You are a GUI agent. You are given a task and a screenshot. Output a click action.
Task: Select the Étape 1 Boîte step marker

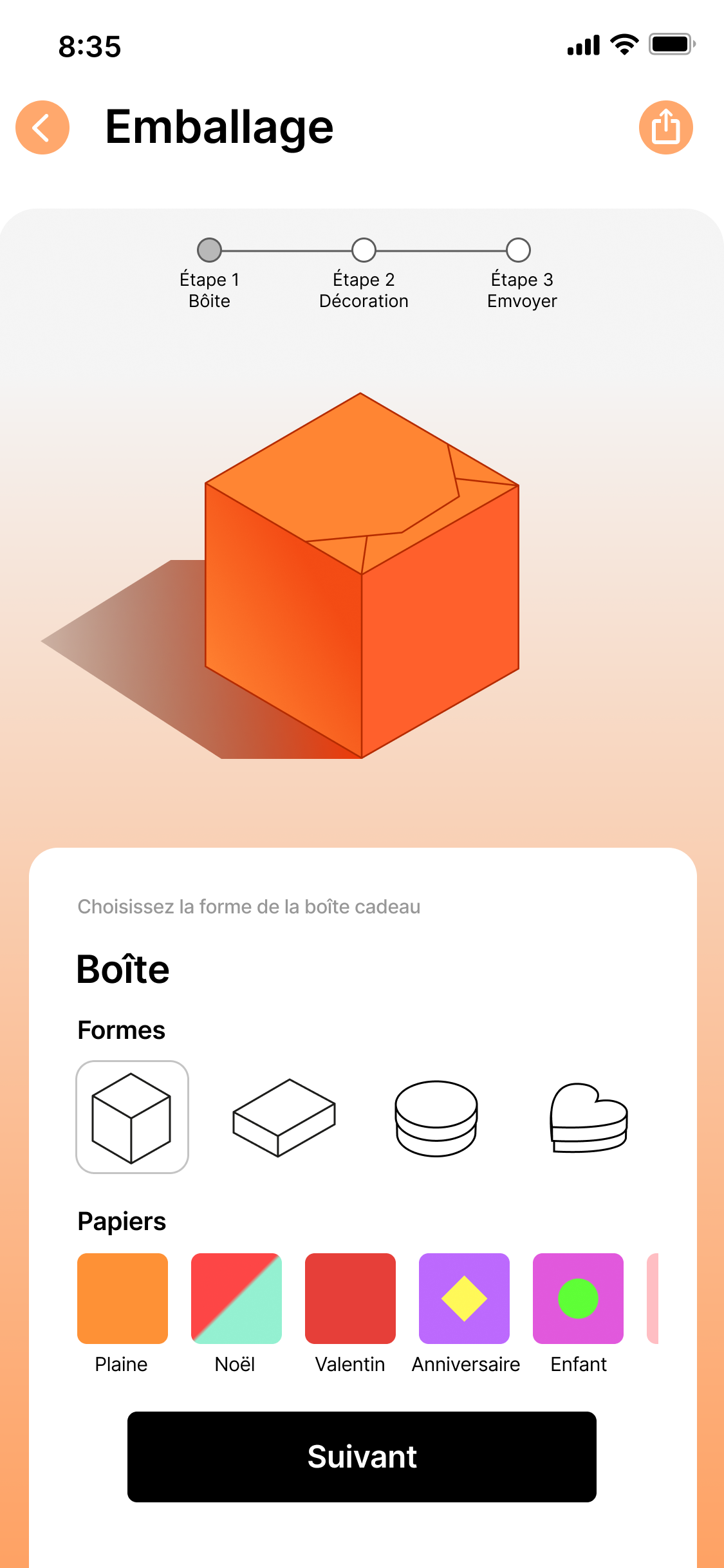209,250
